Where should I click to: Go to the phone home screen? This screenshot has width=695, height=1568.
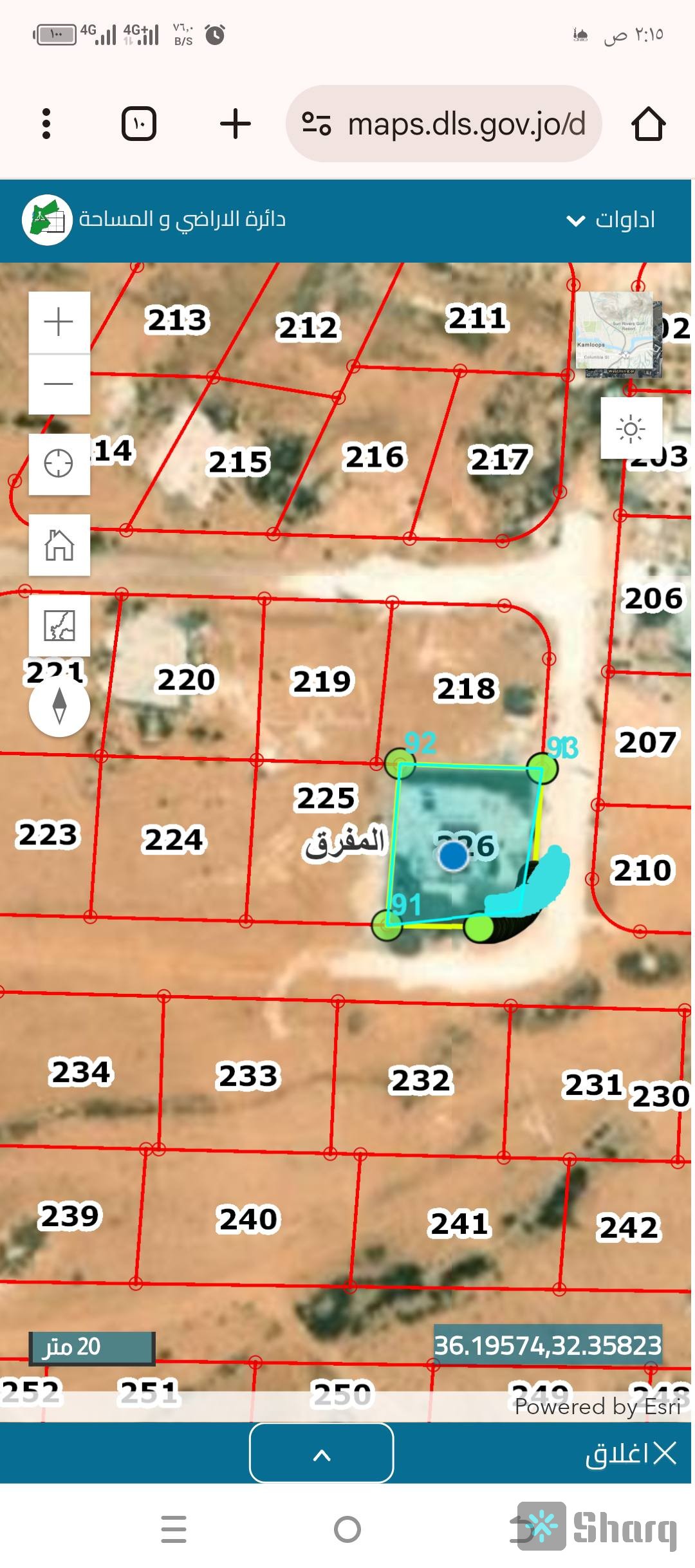point(347,1529)
